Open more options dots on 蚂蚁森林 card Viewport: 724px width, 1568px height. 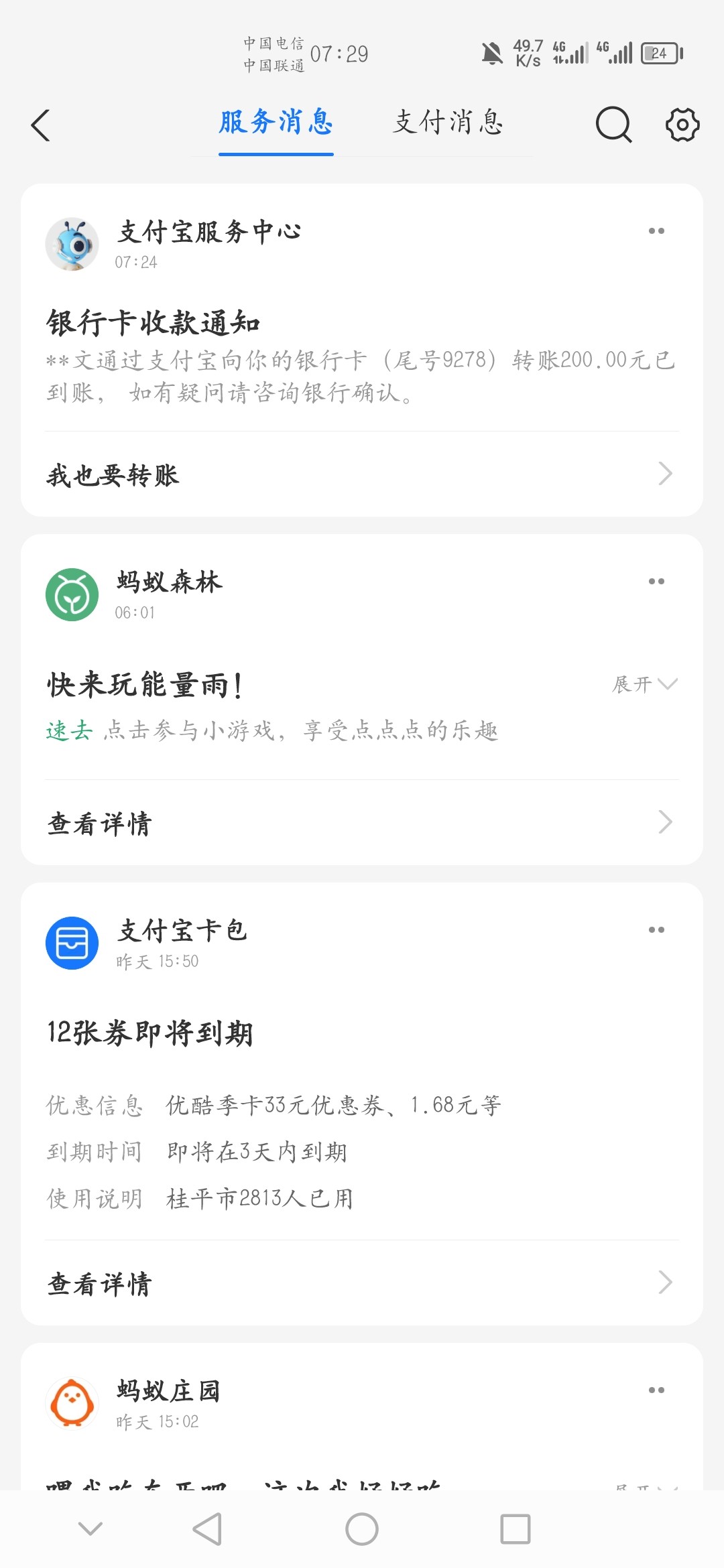tap(656, 582)
